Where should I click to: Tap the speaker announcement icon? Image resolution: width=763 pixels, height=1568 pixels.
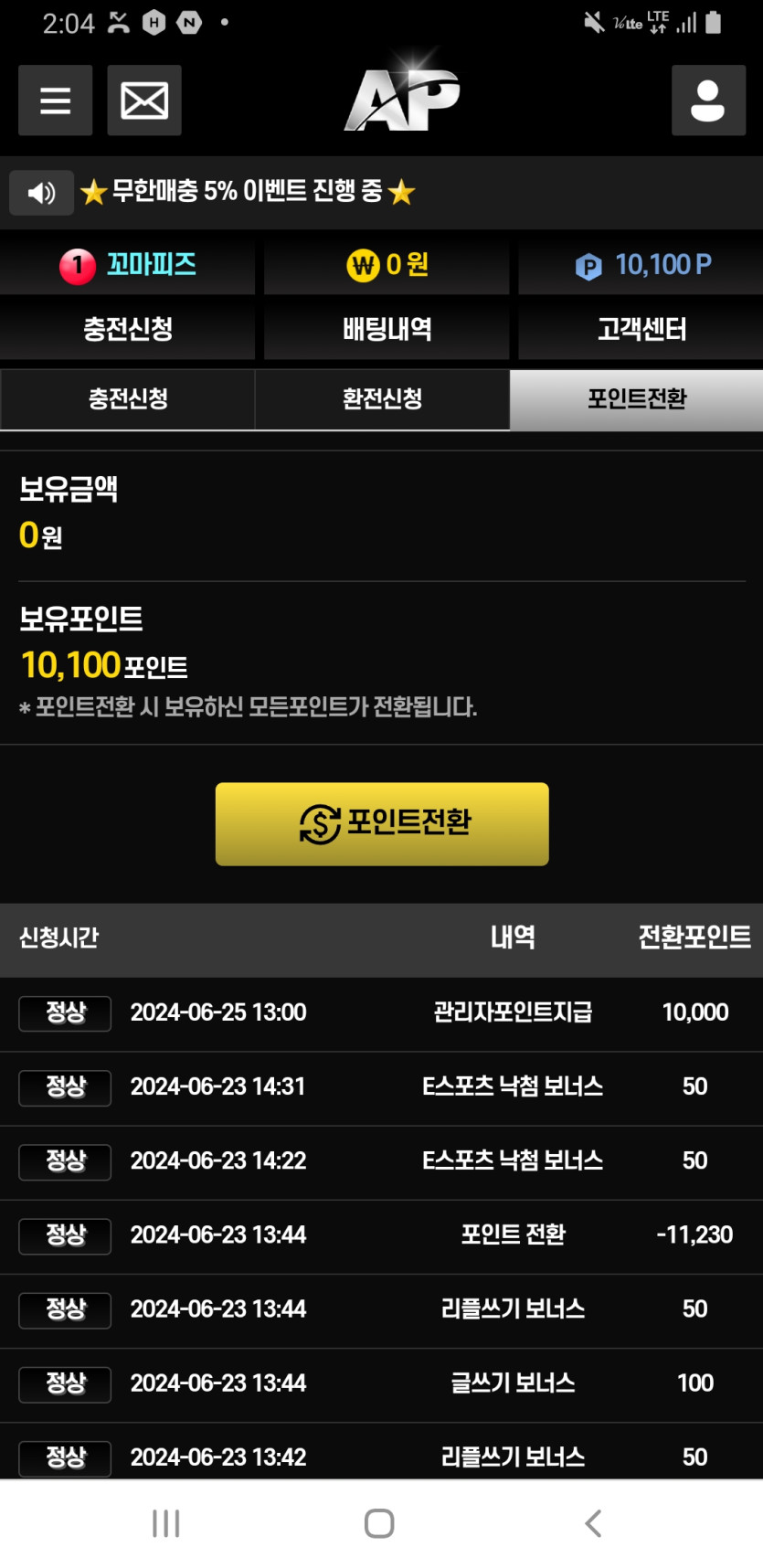pos(41,193)
